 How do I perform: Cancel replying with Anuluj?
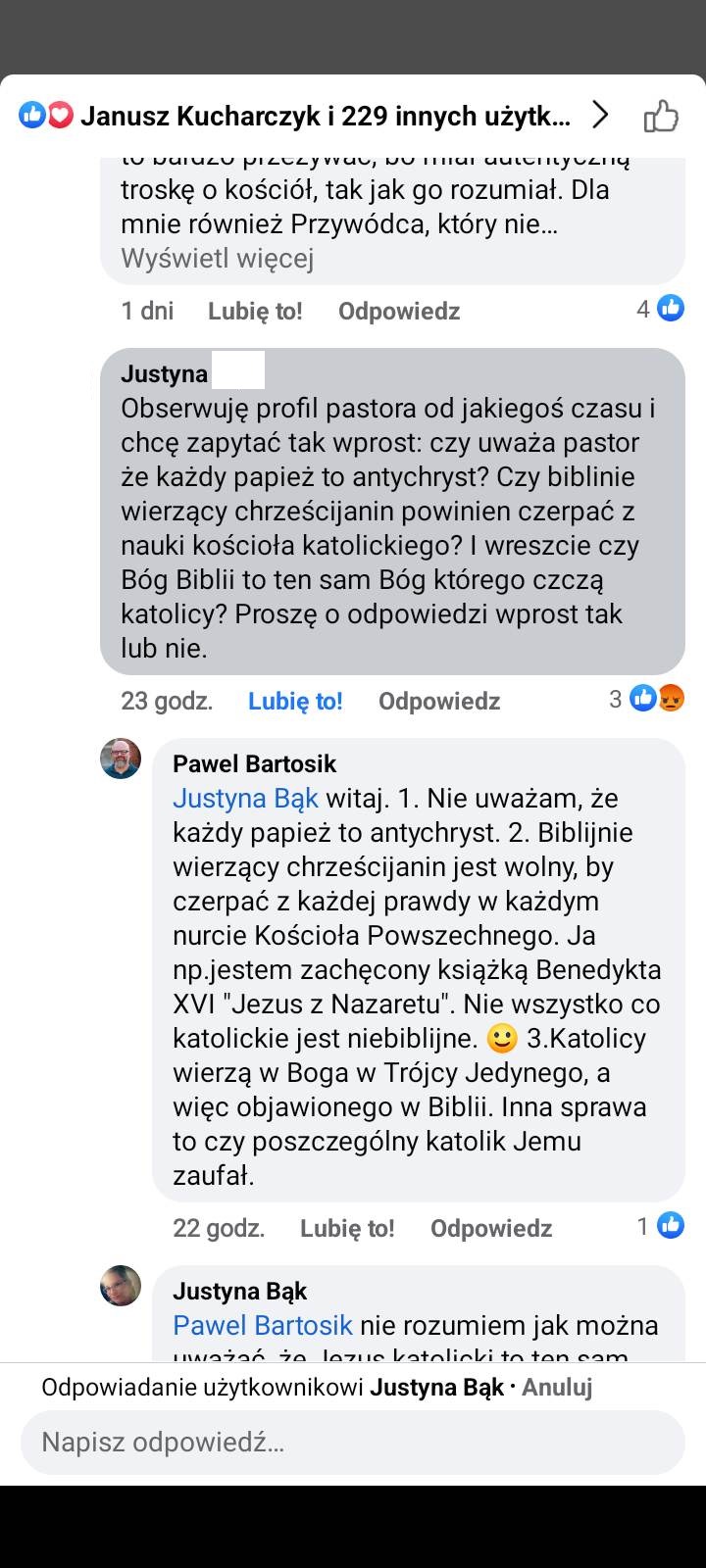point(557,1388)
